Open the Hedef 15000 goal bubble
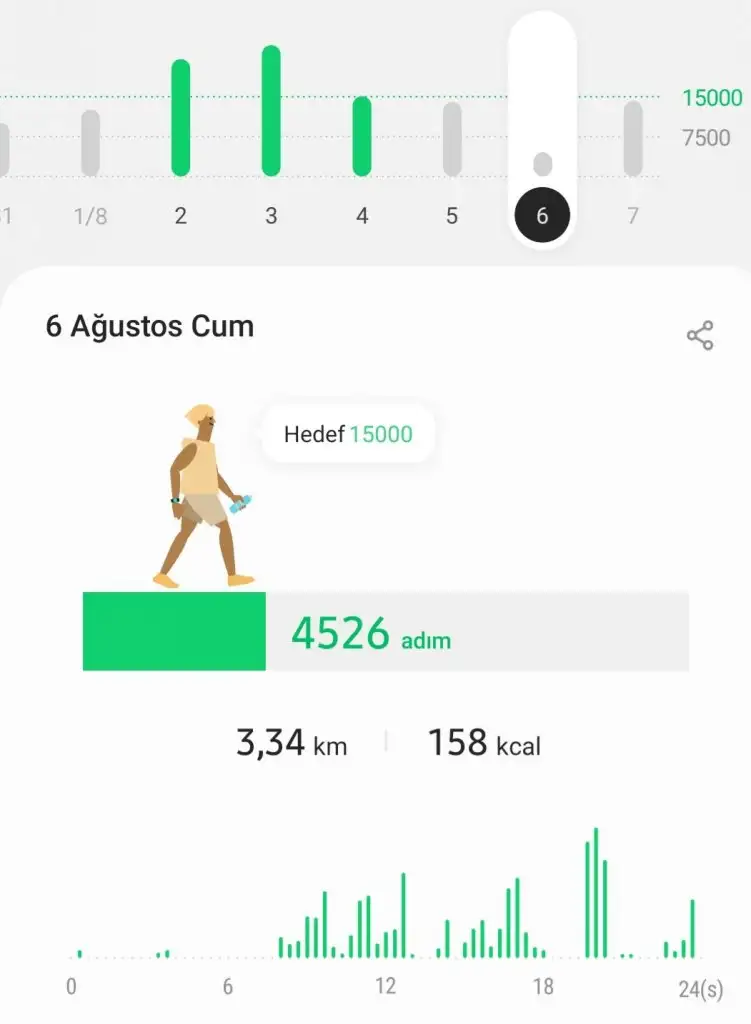751x1024 pixels. (x=348, y=434)
